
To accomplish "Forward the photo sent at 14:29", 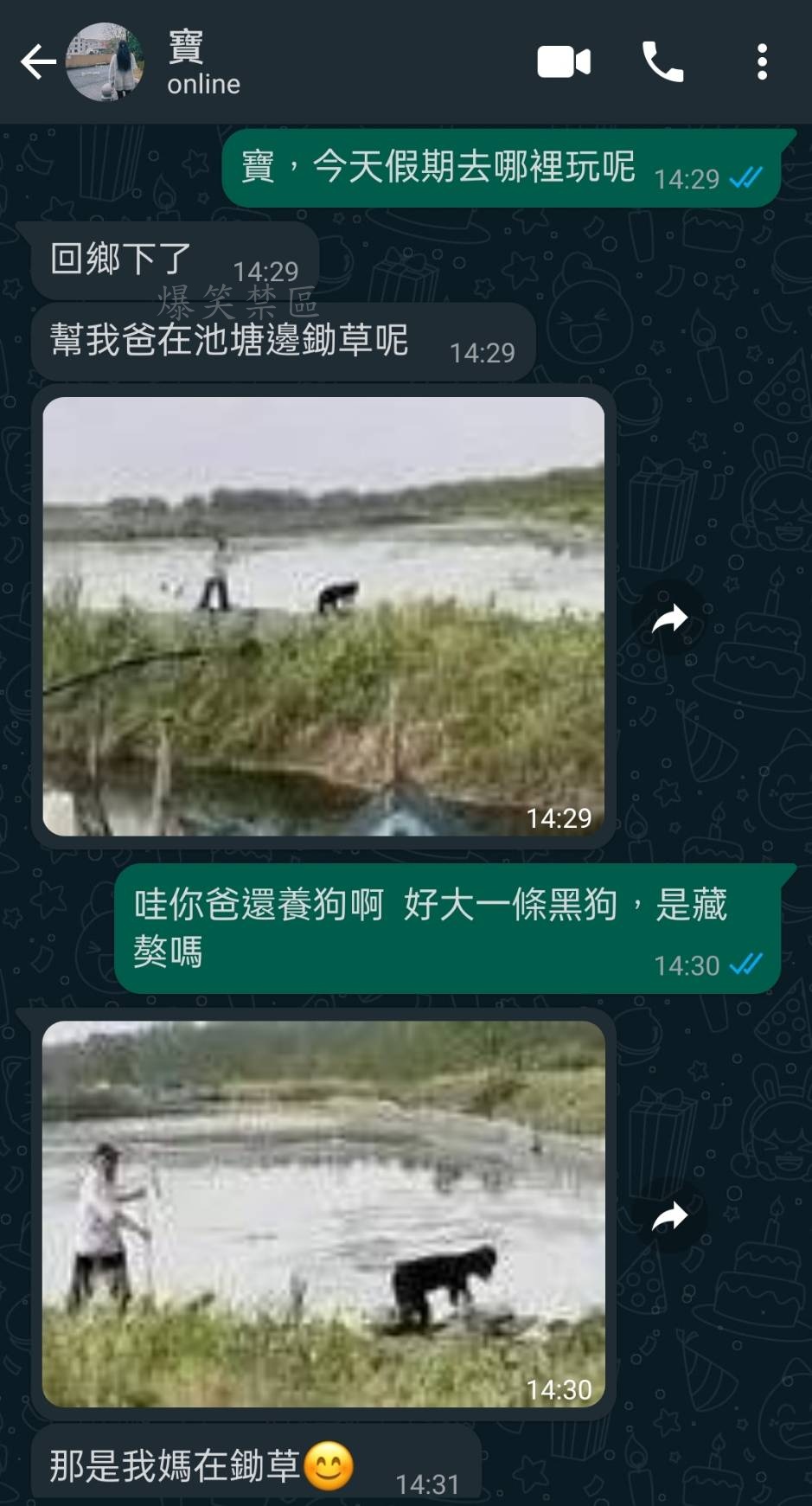I will pyautogui.click(x=669, y=618).
